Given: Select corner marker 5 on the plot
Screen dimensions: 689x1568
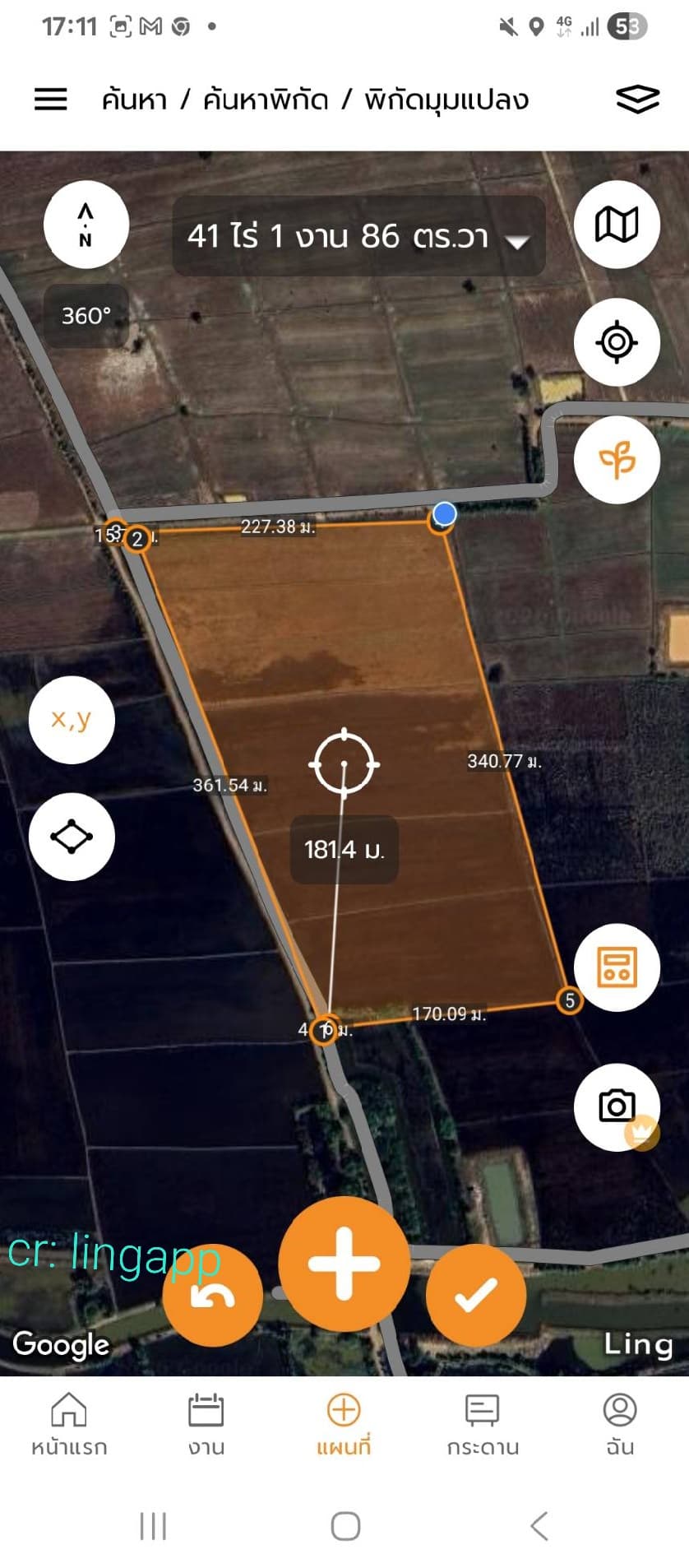Looking at the screenshot, I should [569, 1001].
